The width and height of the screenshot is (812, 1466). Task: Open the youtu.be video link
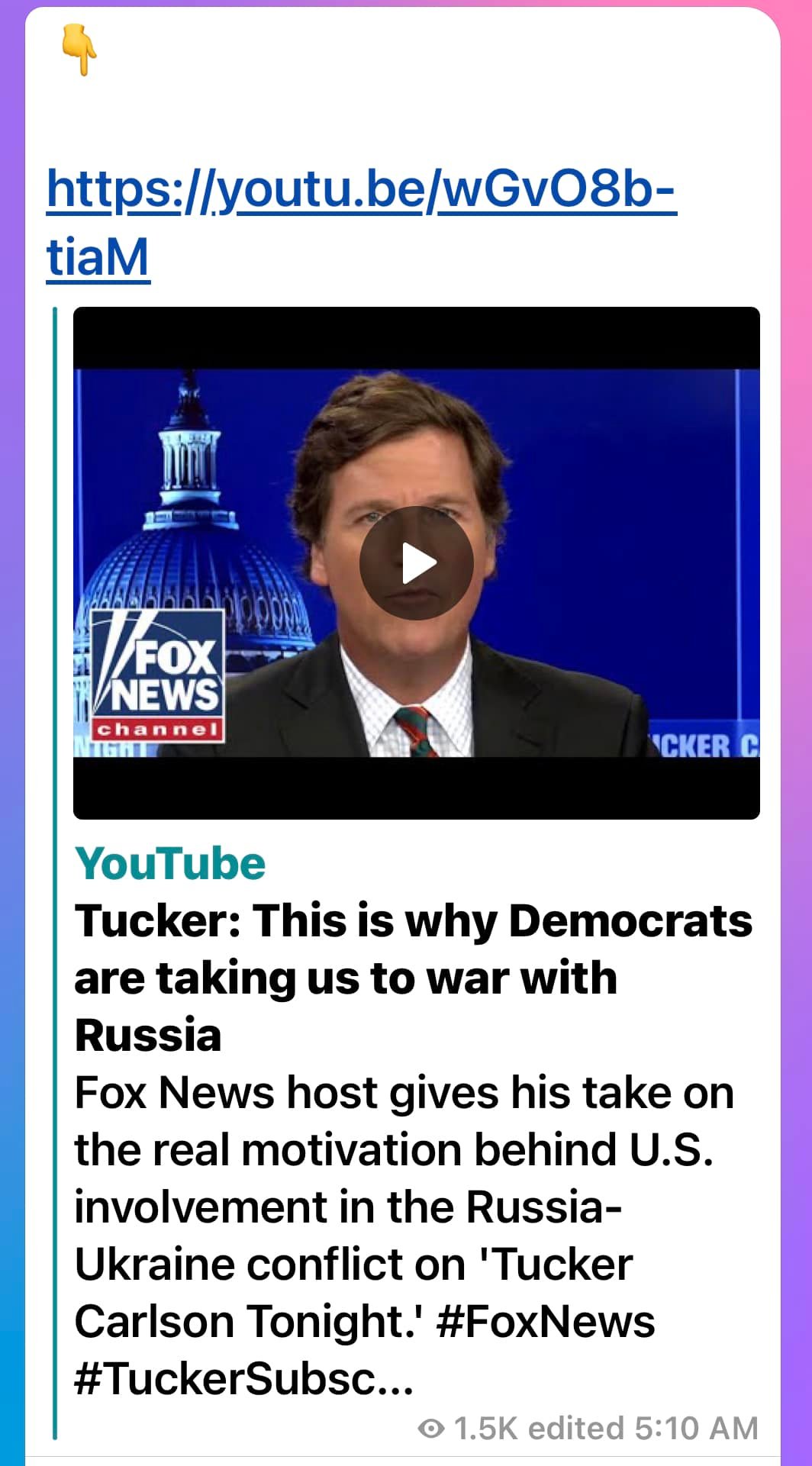click(x=360, y=189)
